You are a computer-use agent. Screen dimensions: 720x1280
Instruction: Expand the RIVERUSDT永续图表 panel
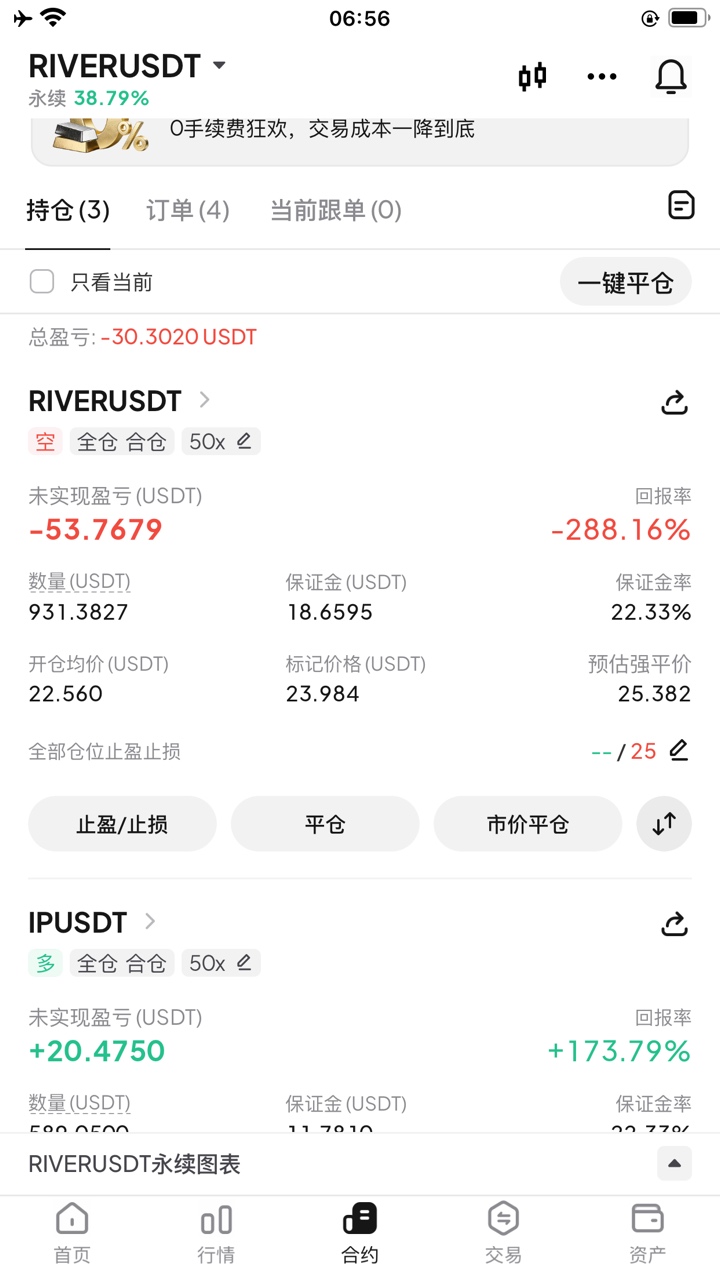coord(674,1164)
